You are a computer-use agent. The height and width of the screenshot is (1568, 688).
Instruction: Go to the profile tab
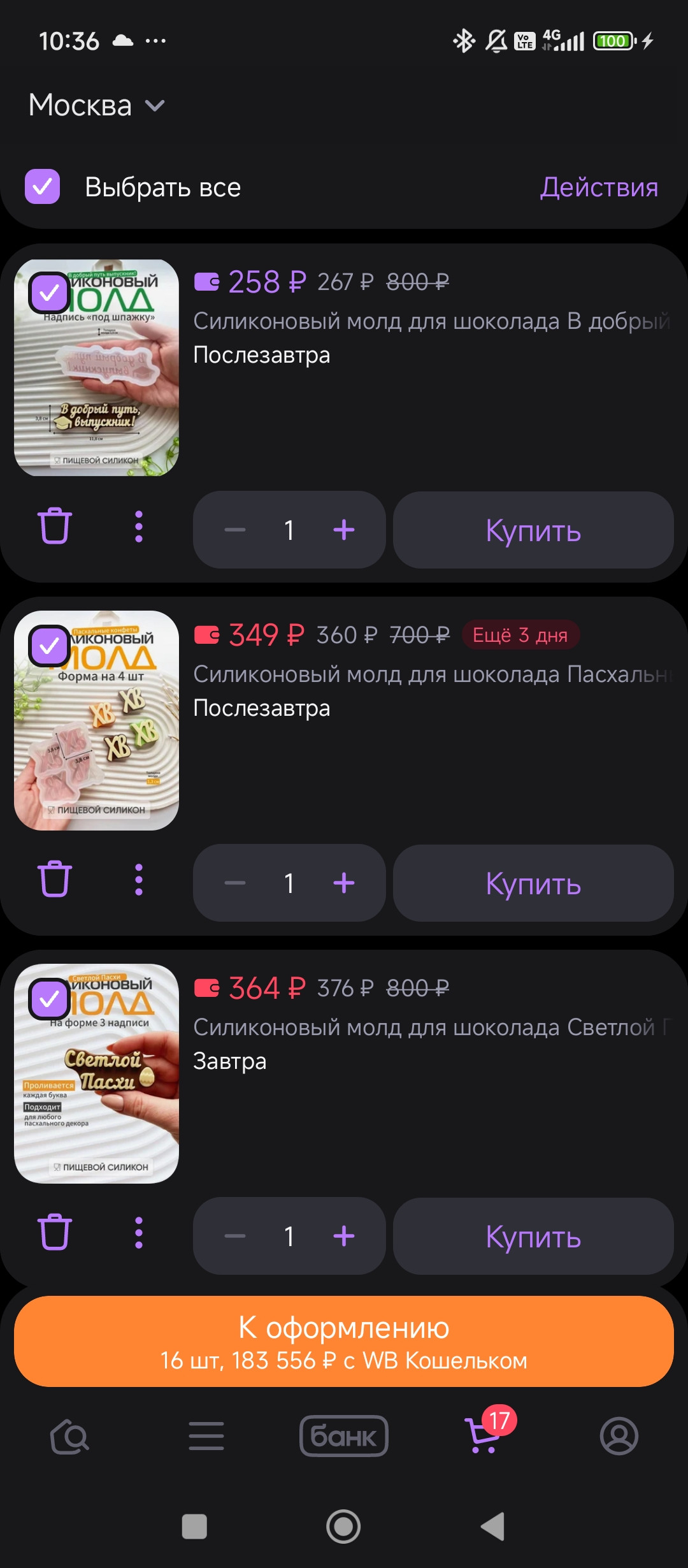point(619,1436)
